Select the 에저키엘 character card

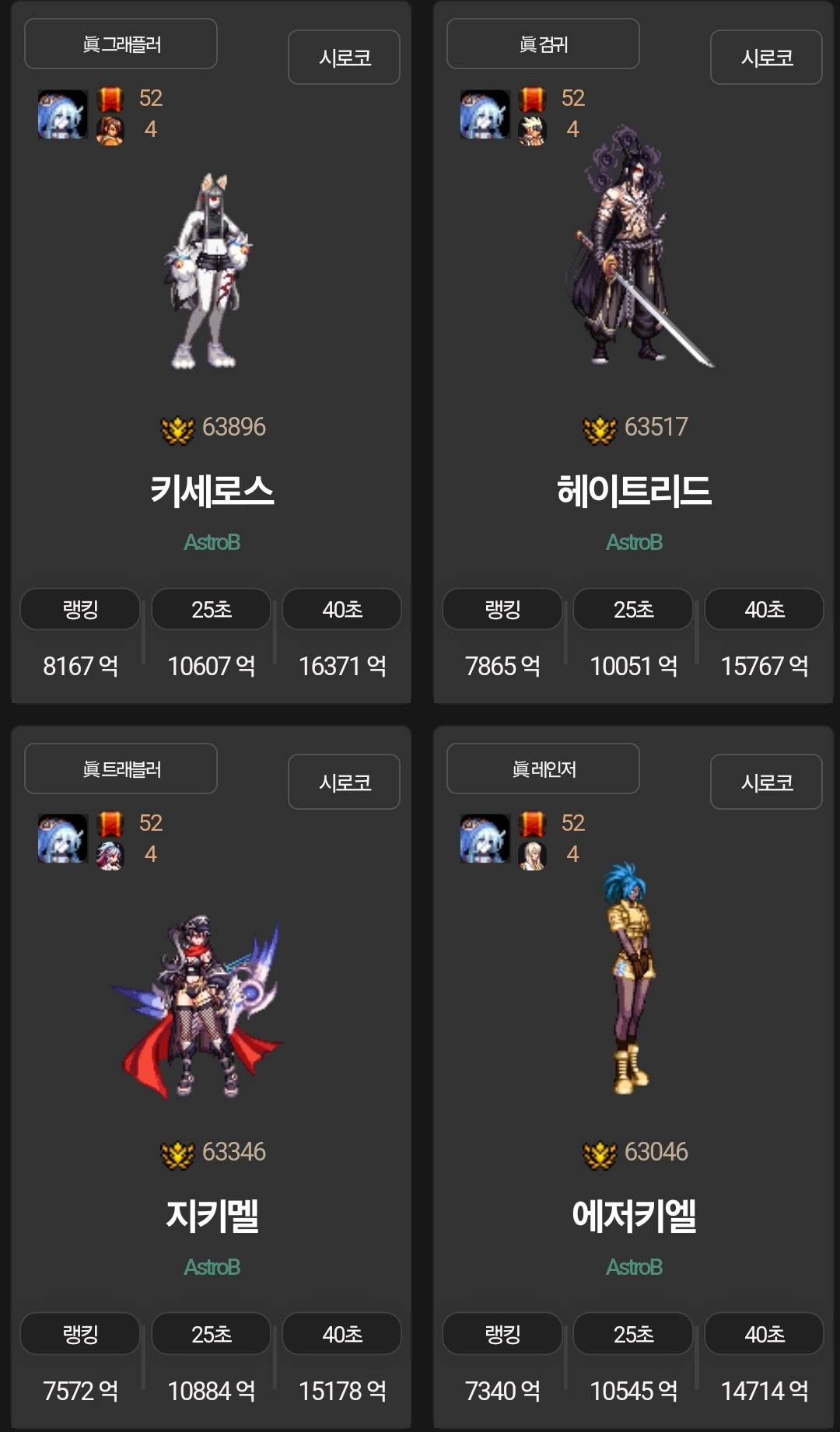634,1215
